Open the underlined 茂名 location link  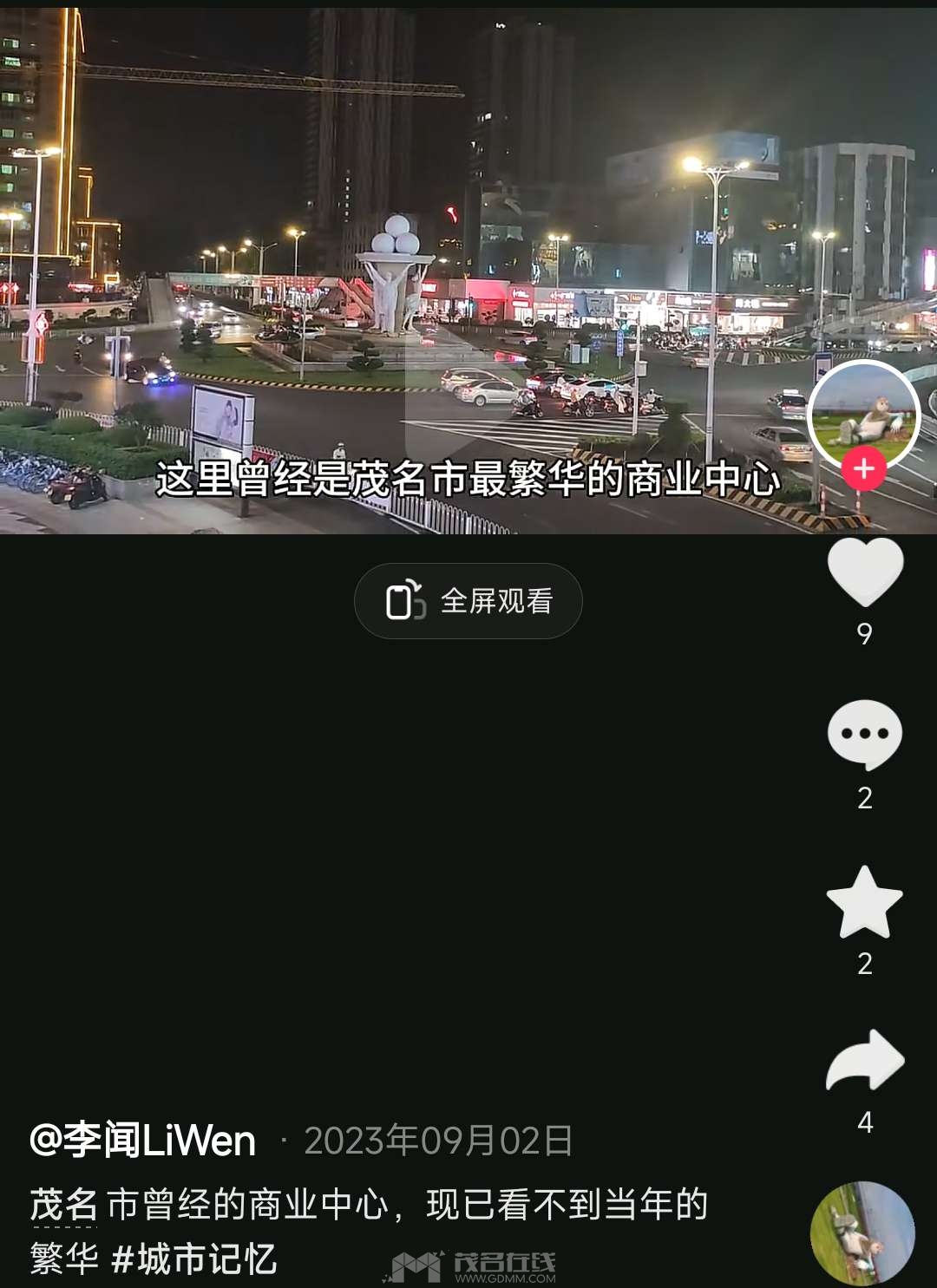[63, 1205]
